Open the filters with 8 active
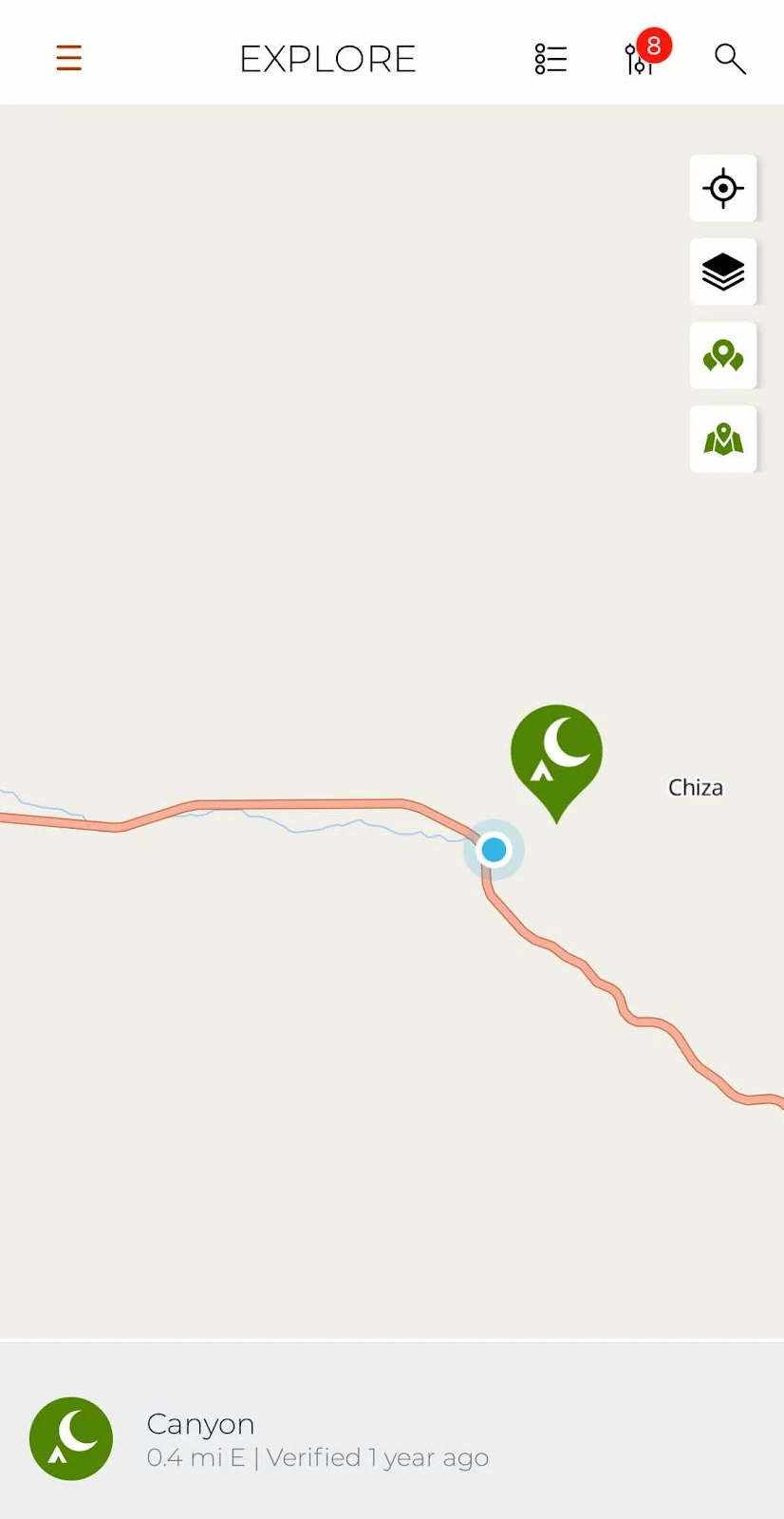 point(641,59)
